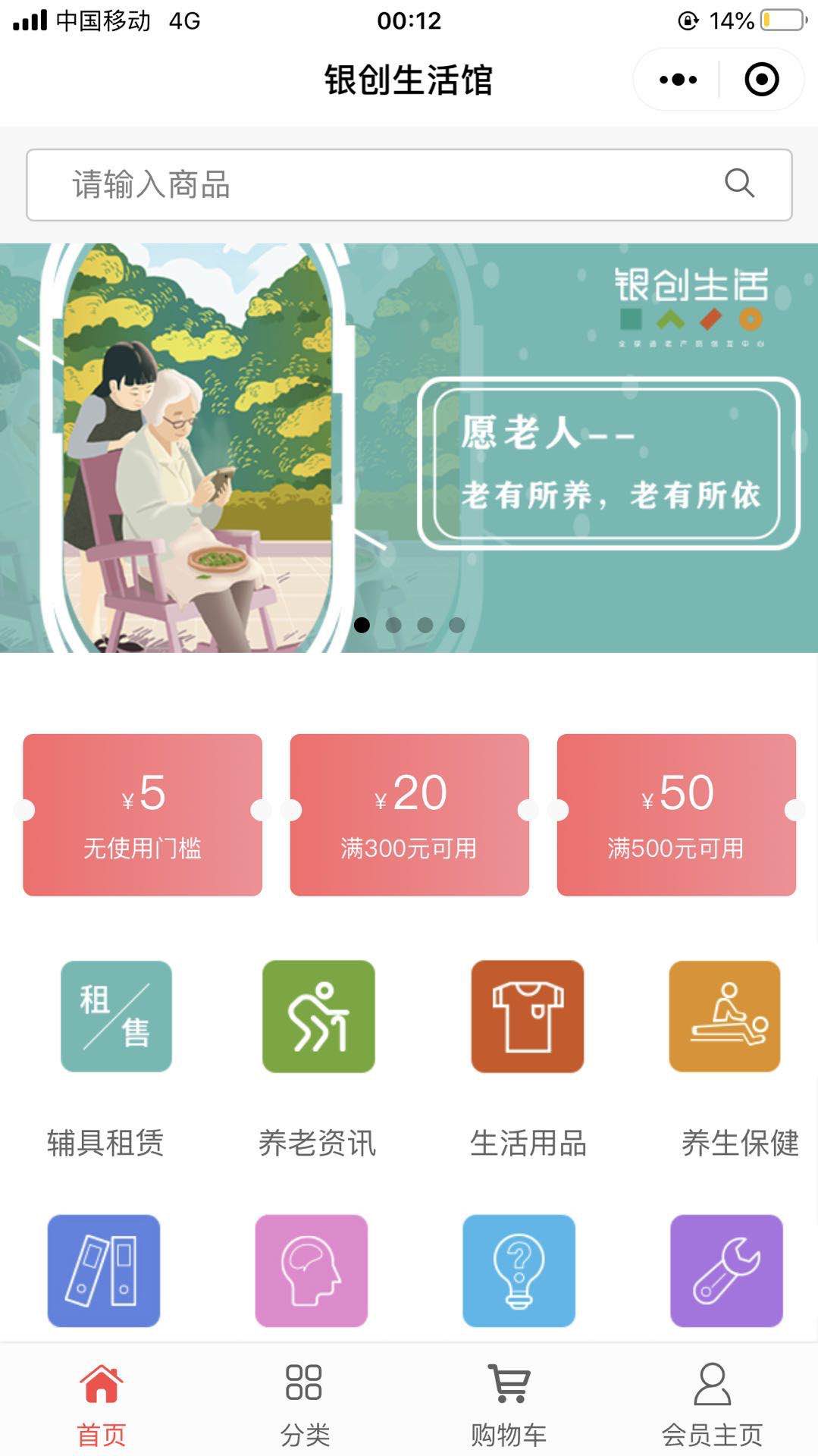The width and height of the screenshot is (818, 1456).
Task: Open the mini program more-options menu
Action: coord(678,80)
